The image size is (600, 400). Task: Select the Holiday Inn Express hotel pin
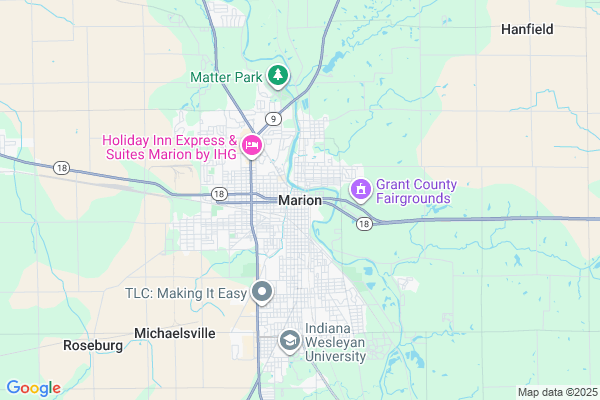click(251, 147)
